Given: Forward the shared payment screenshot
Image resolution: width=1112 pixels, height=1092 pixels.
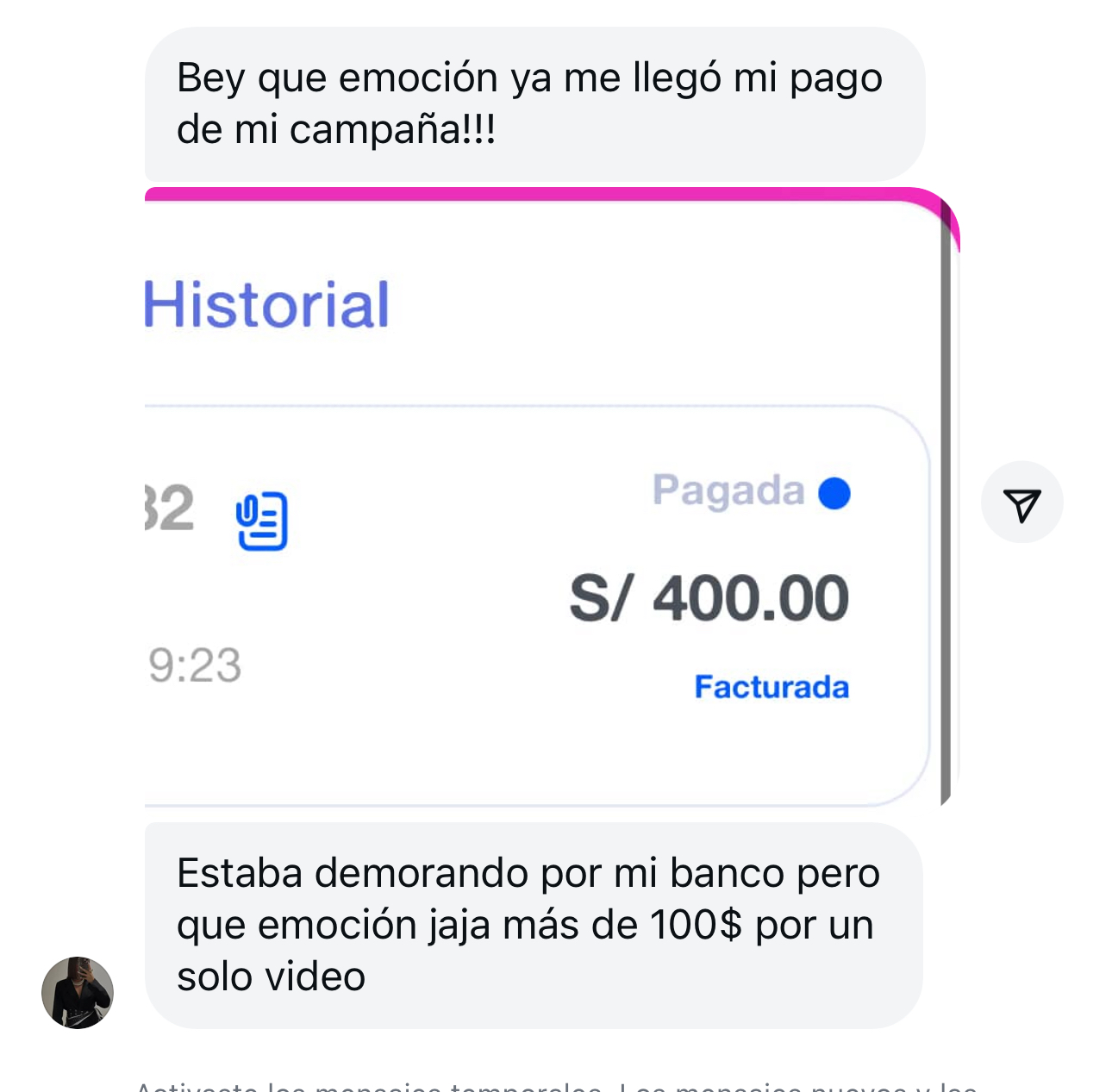Looking at the screenshot, I should 1021,502.
